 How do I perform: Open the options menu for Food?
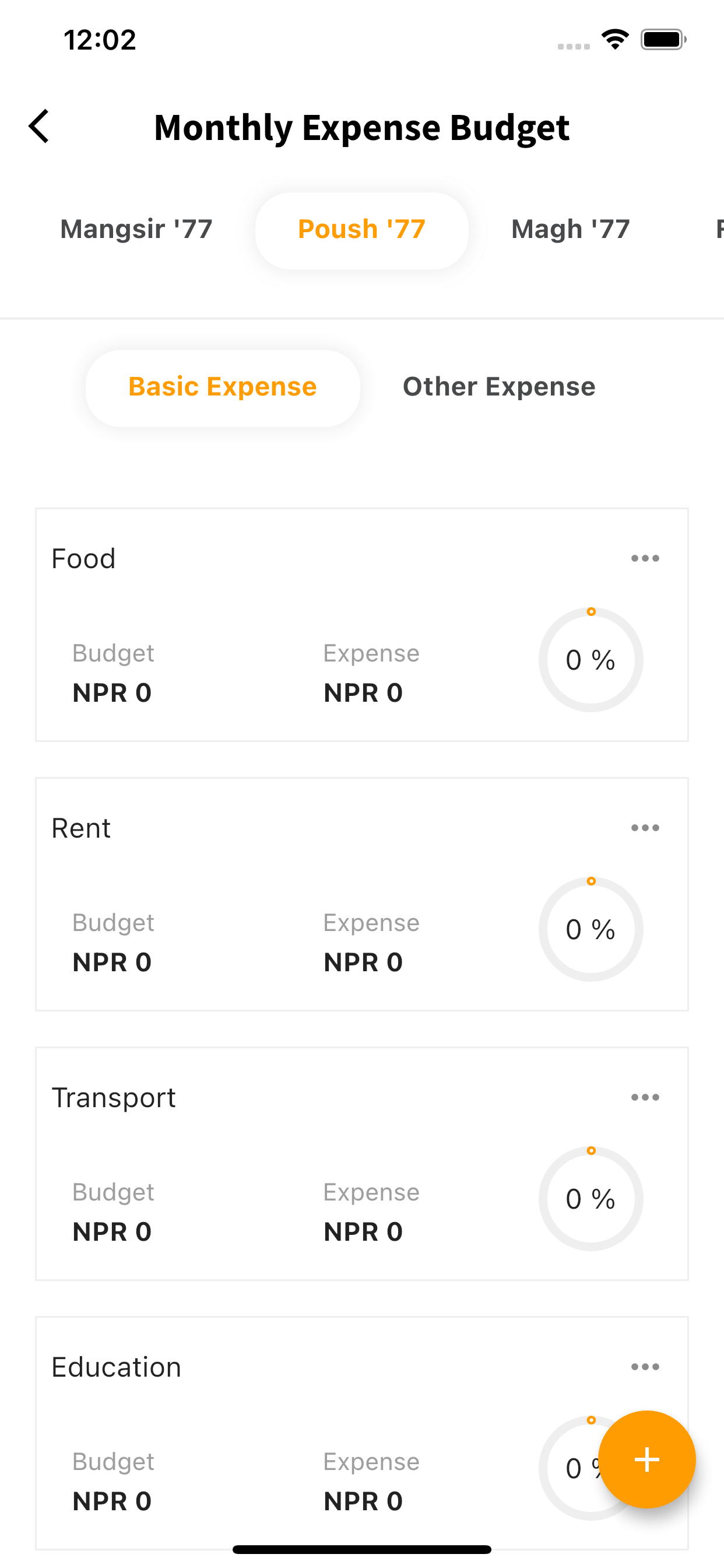pyautogui.click(x=645, y=558)
